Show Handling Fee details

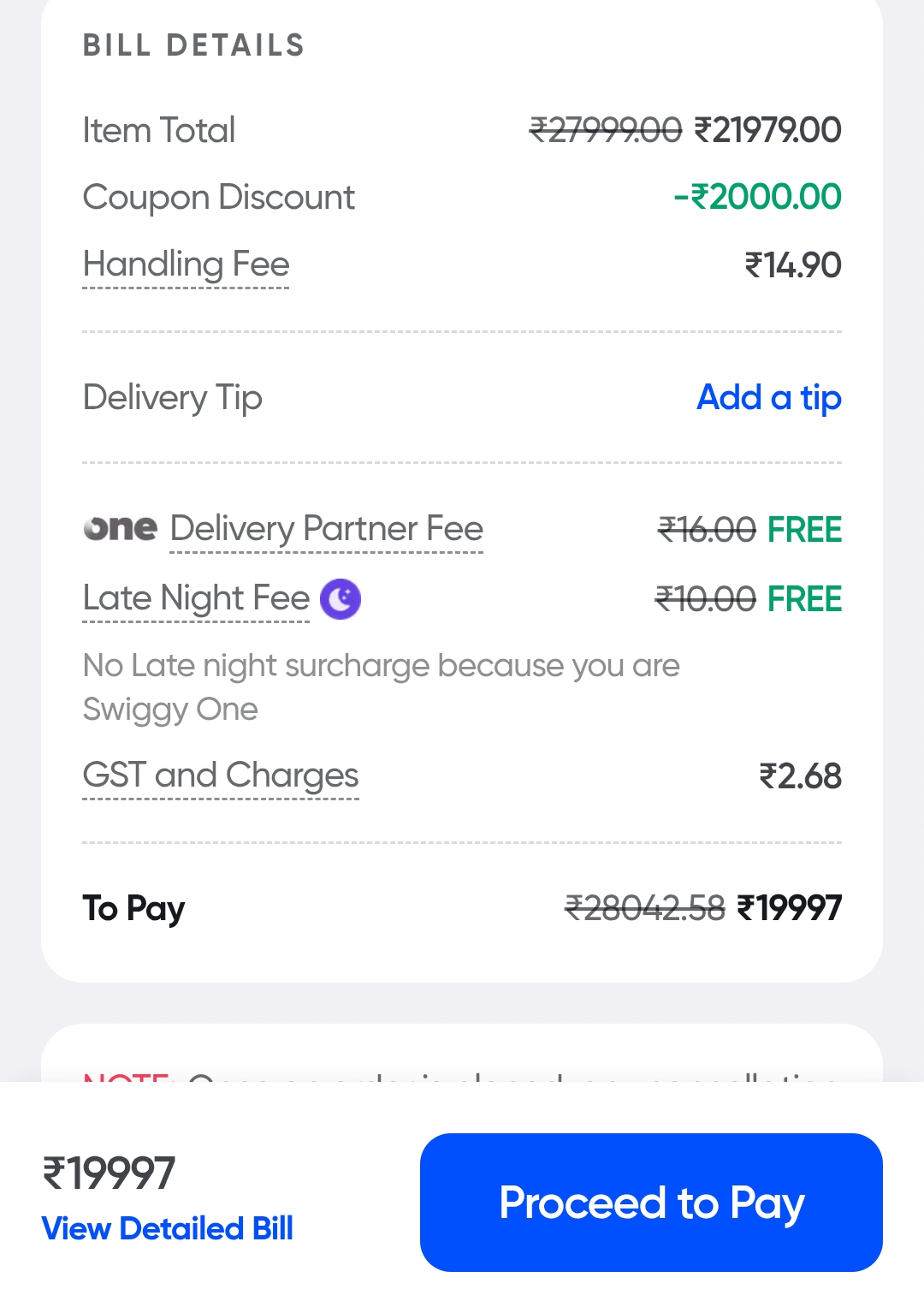[187, 264]
